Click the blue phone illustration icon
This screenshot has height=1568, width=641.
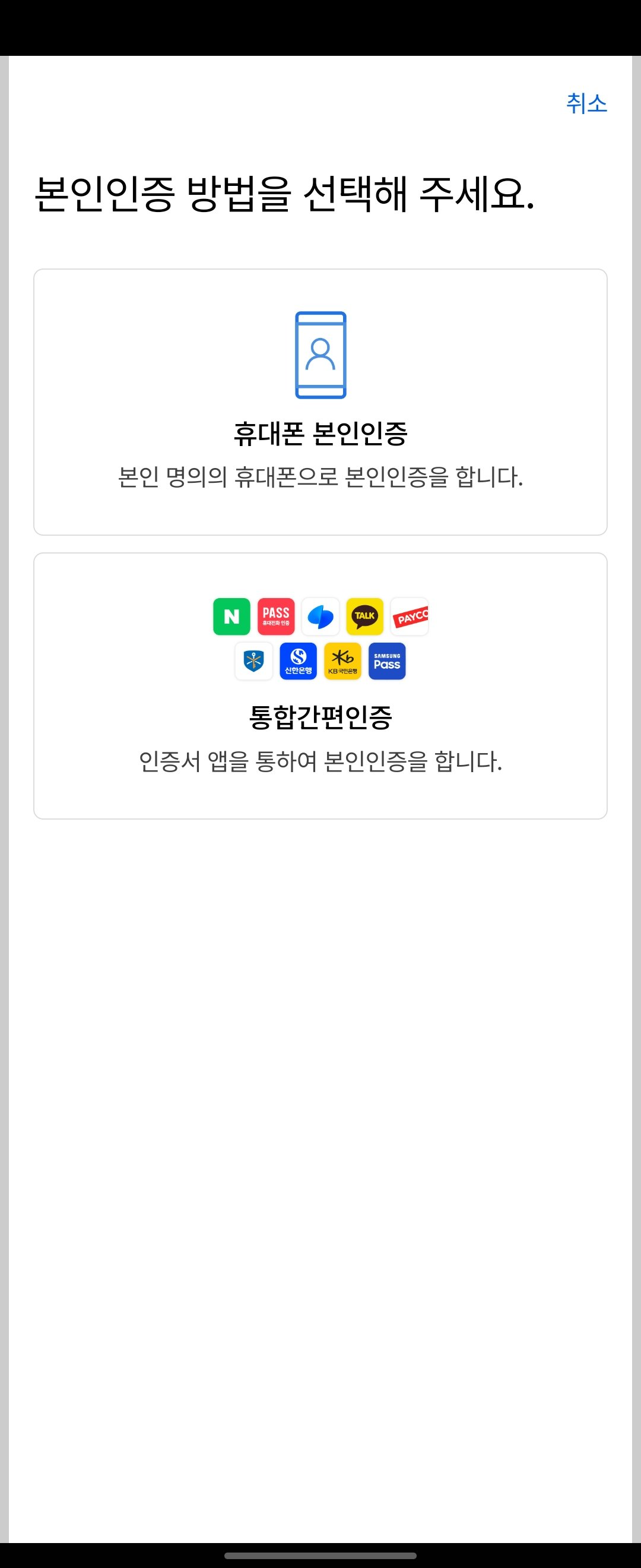tap(320, 355)
